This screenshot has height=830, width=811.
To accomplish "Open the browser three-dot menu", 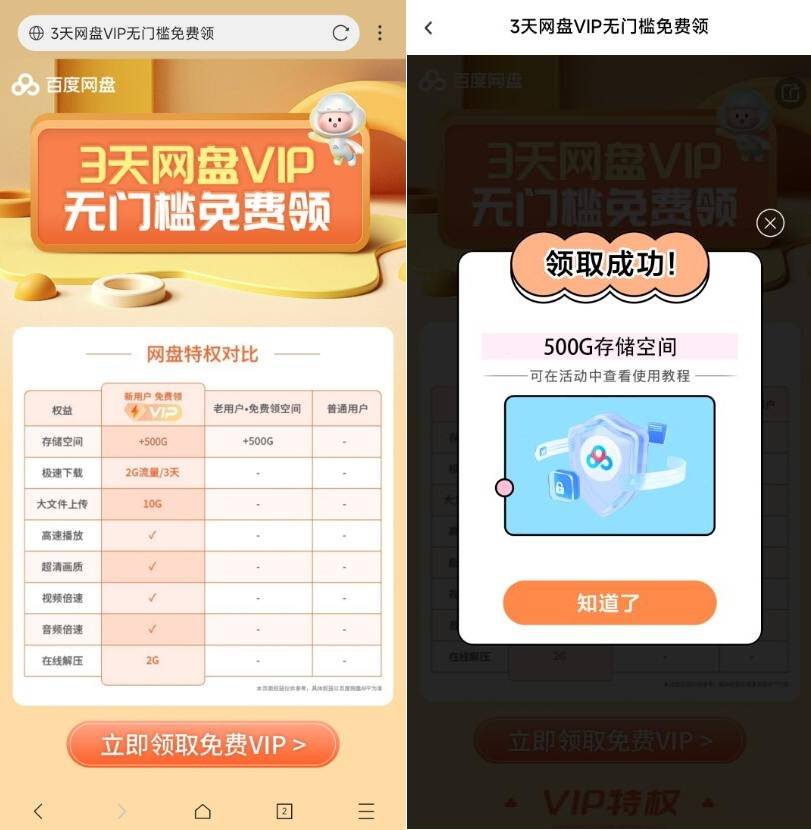I will point(380,33).
